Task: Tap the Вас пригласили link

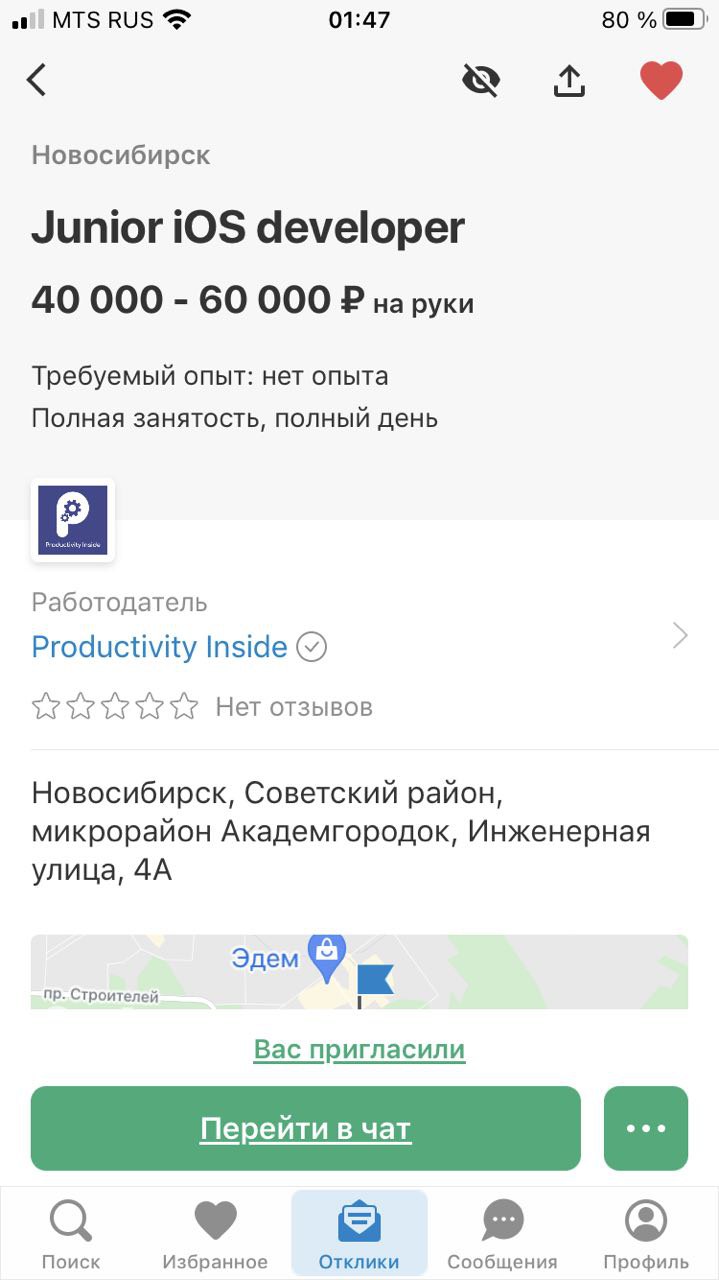Action: click(359, 1050)
